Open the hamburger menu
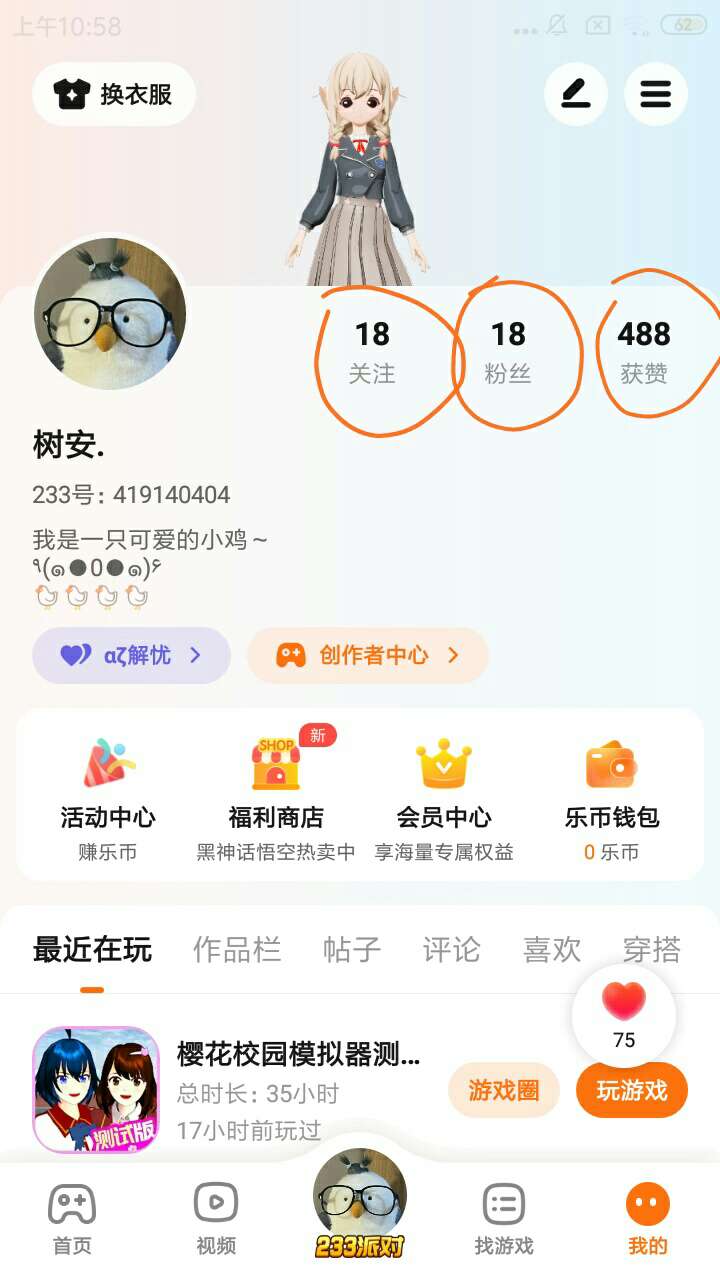The image size is (720, 1280). 656,94
